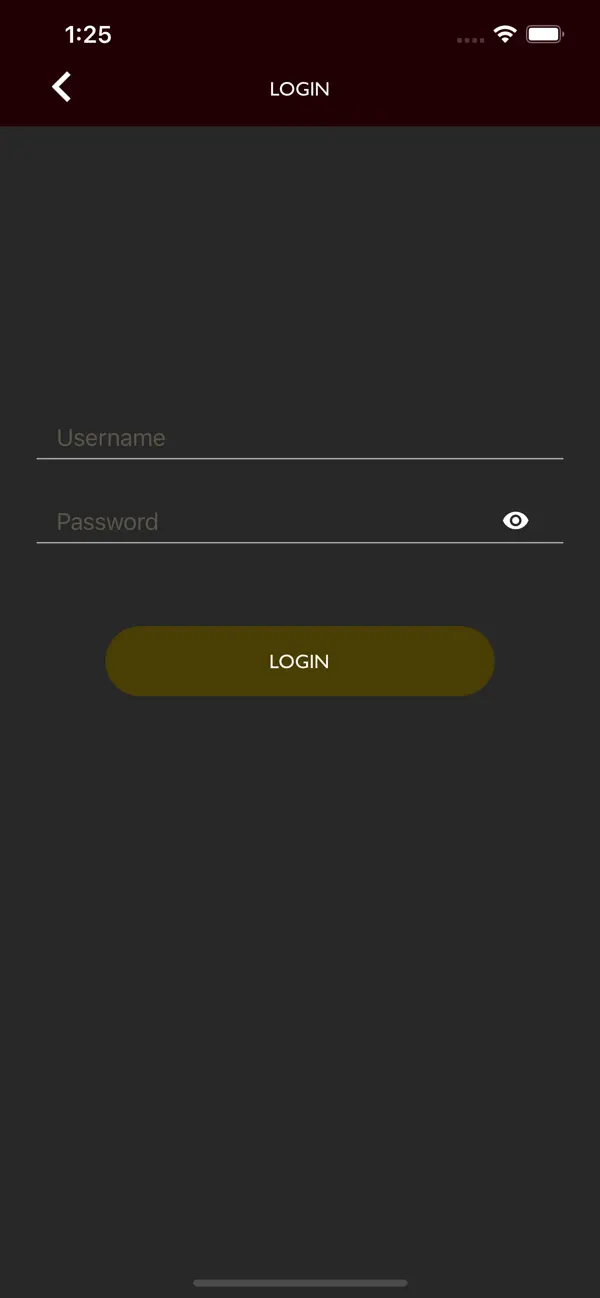Screen dimensions: 600x1298
Task: Tap the yellow LOGIN button
Action: [300, 661]
